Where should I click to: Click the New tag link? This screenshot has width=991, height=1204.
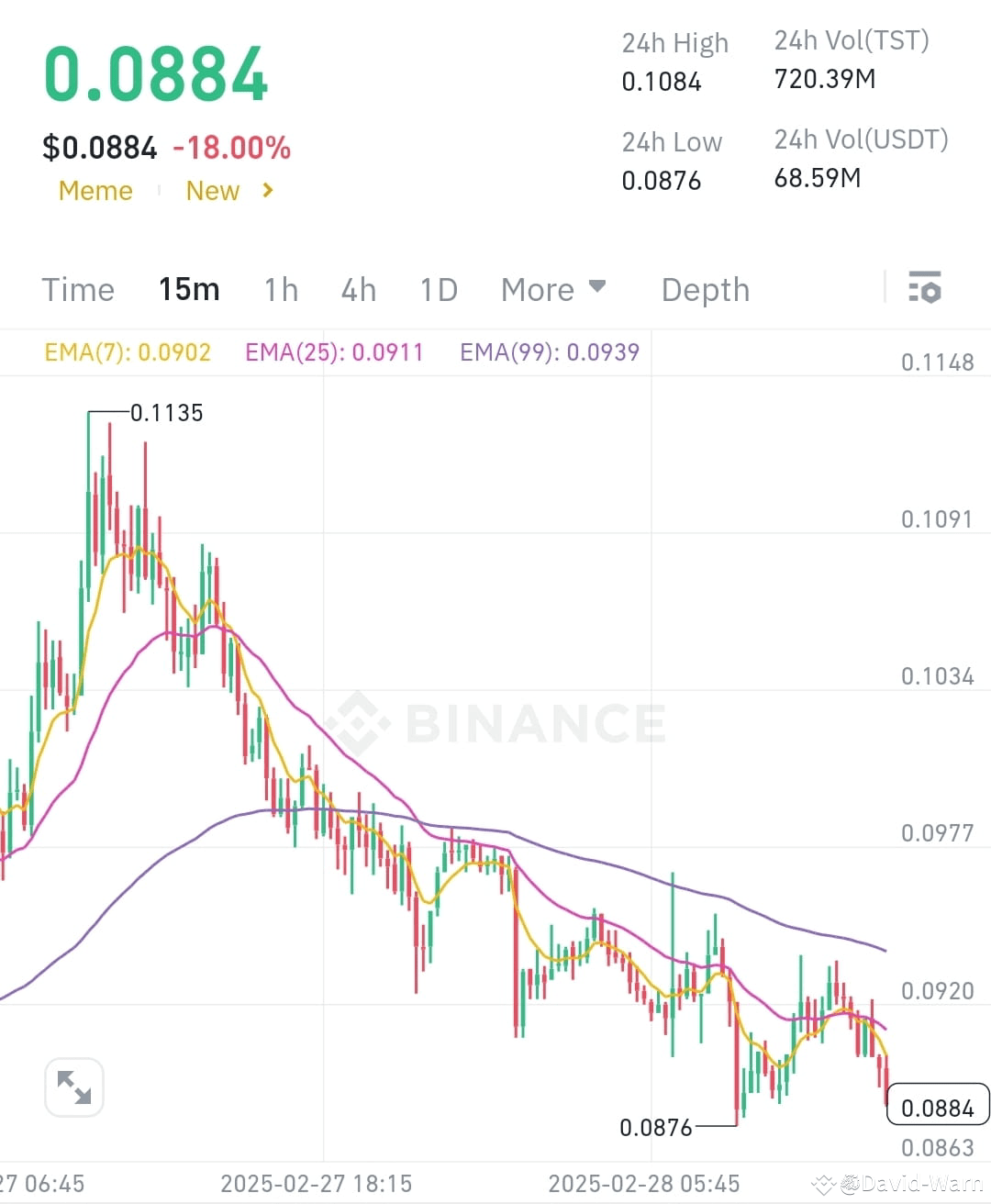coord(212,191)
